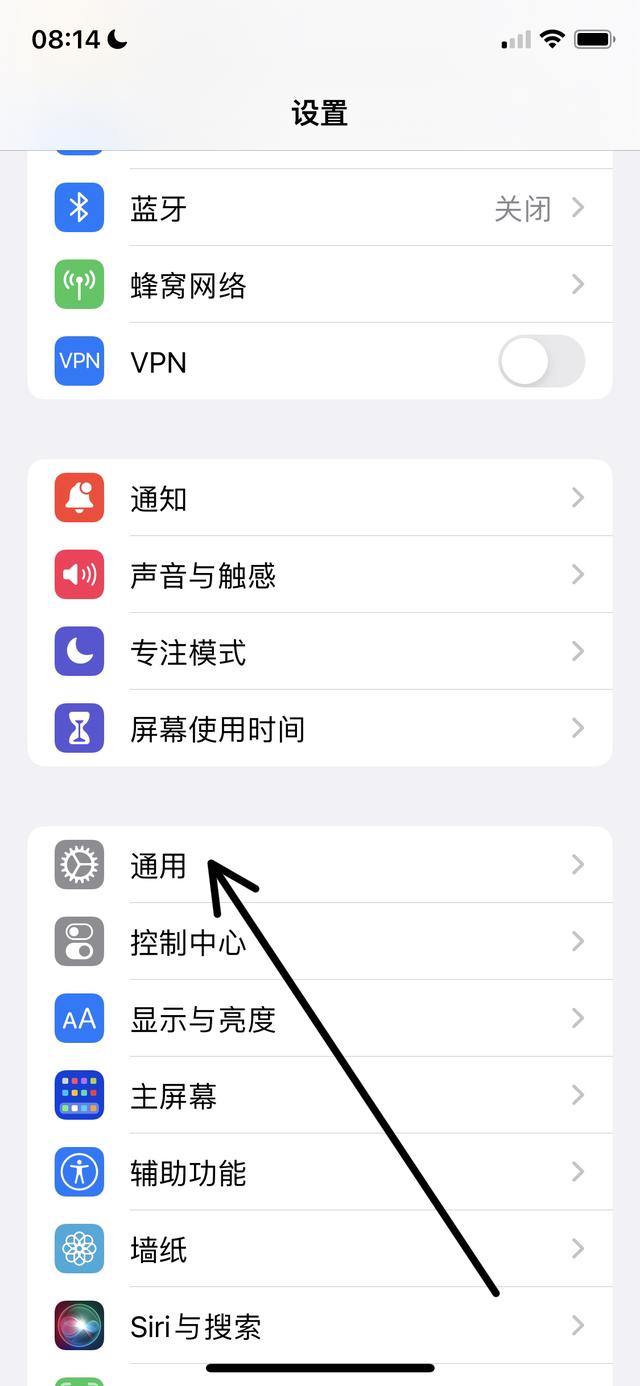Screen dimensions: 640x1386
Task: Toggle the VPN switch on
Action: (541, 361)
